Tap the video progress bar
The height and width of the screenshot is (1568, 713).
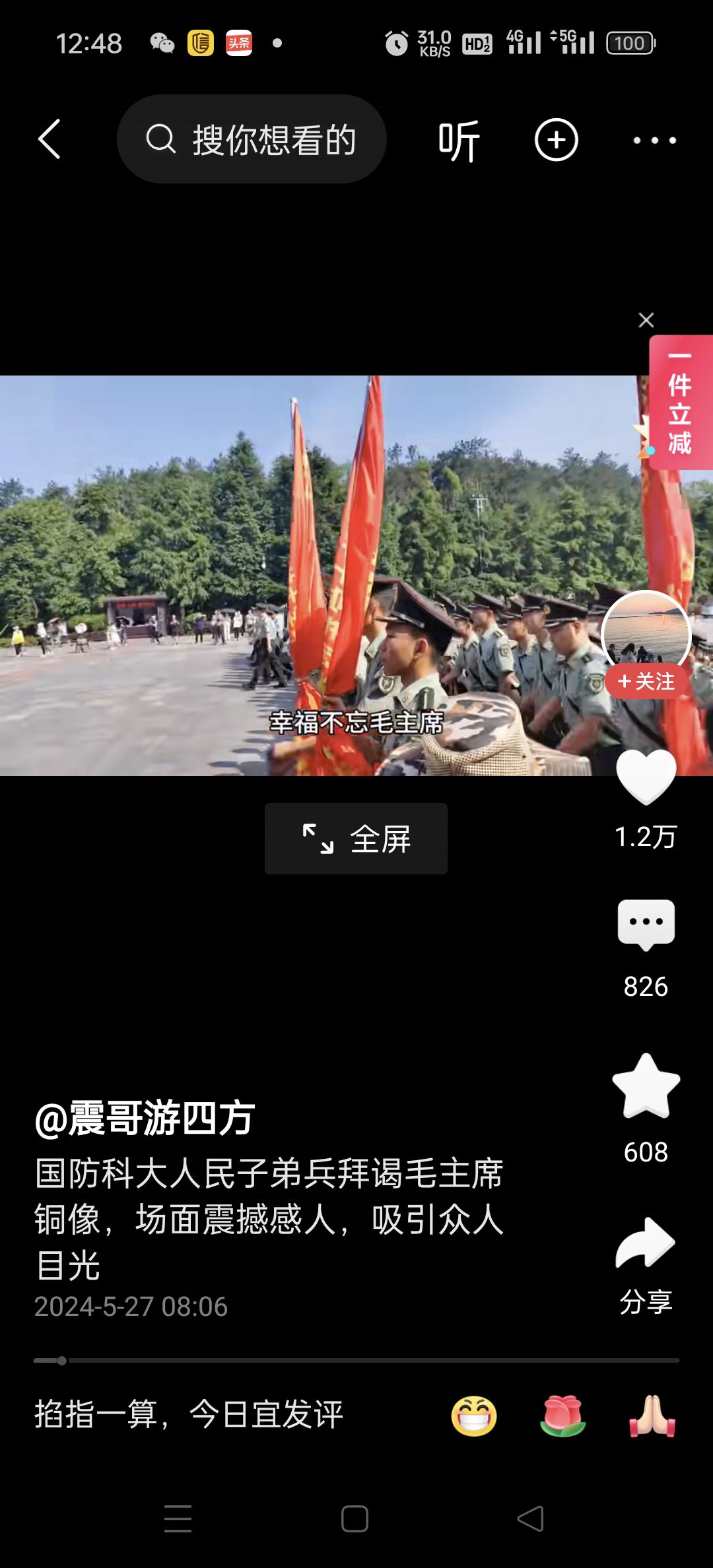pyautogui.click(x=356, y=1360)
